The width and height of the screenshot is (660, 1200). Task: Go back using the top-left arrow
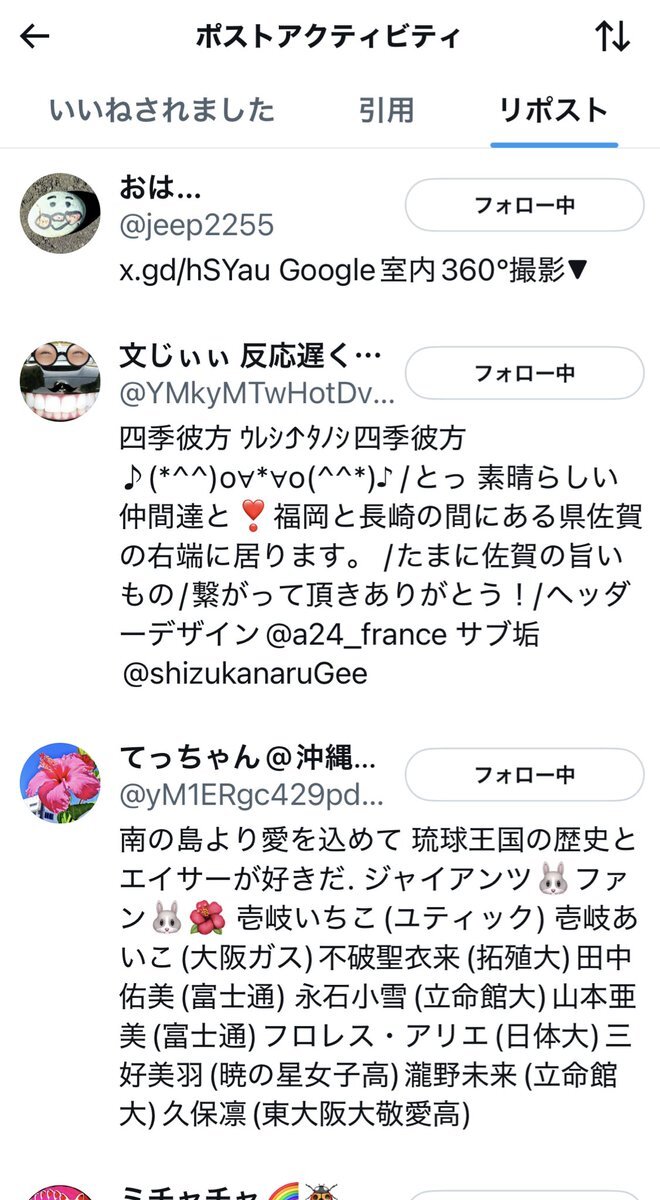pyautogui.click(x=35, y=37)
